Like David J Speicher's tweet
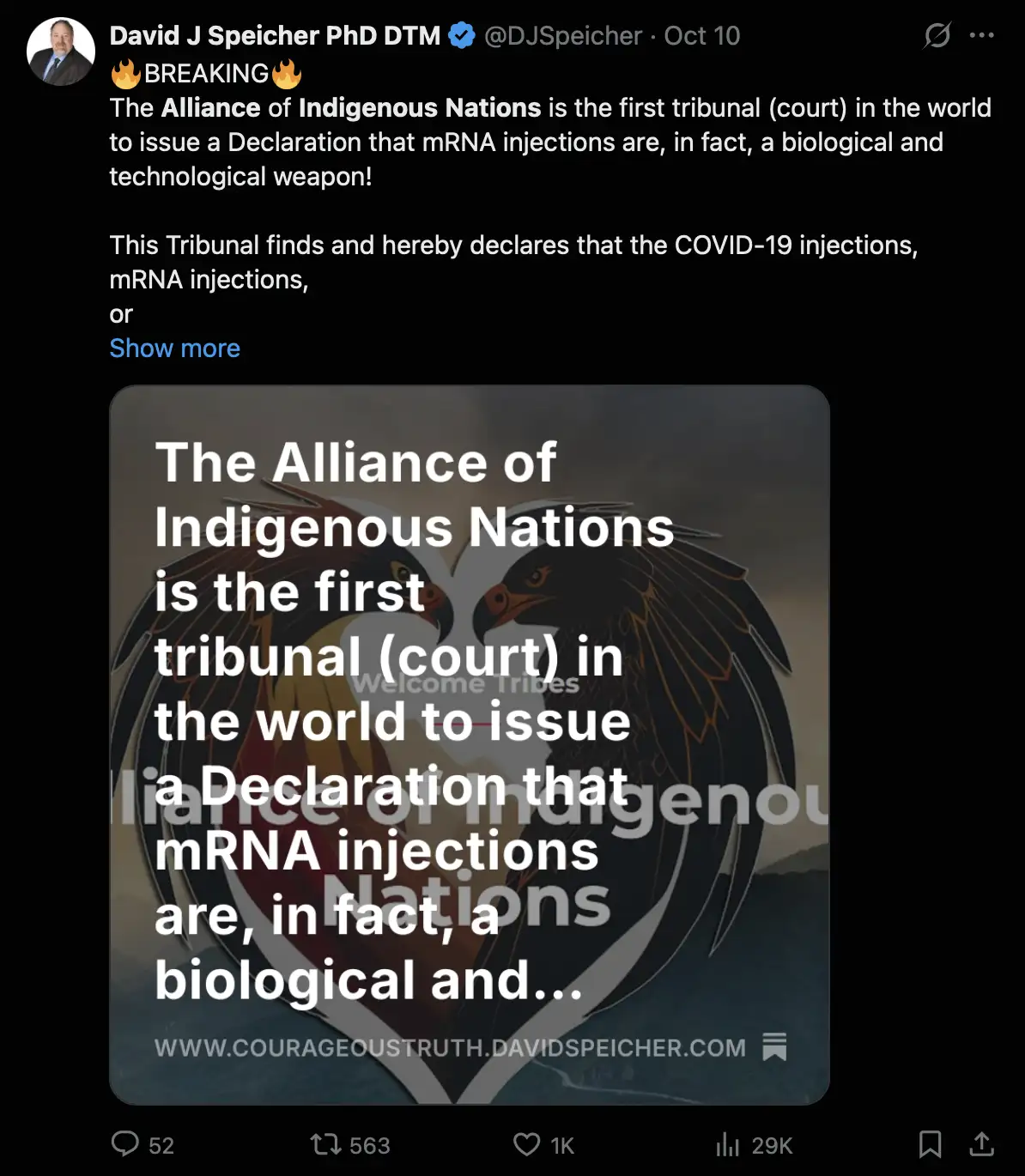The height and width of the screenshot is (1176, 1025). pos(526,1144)
